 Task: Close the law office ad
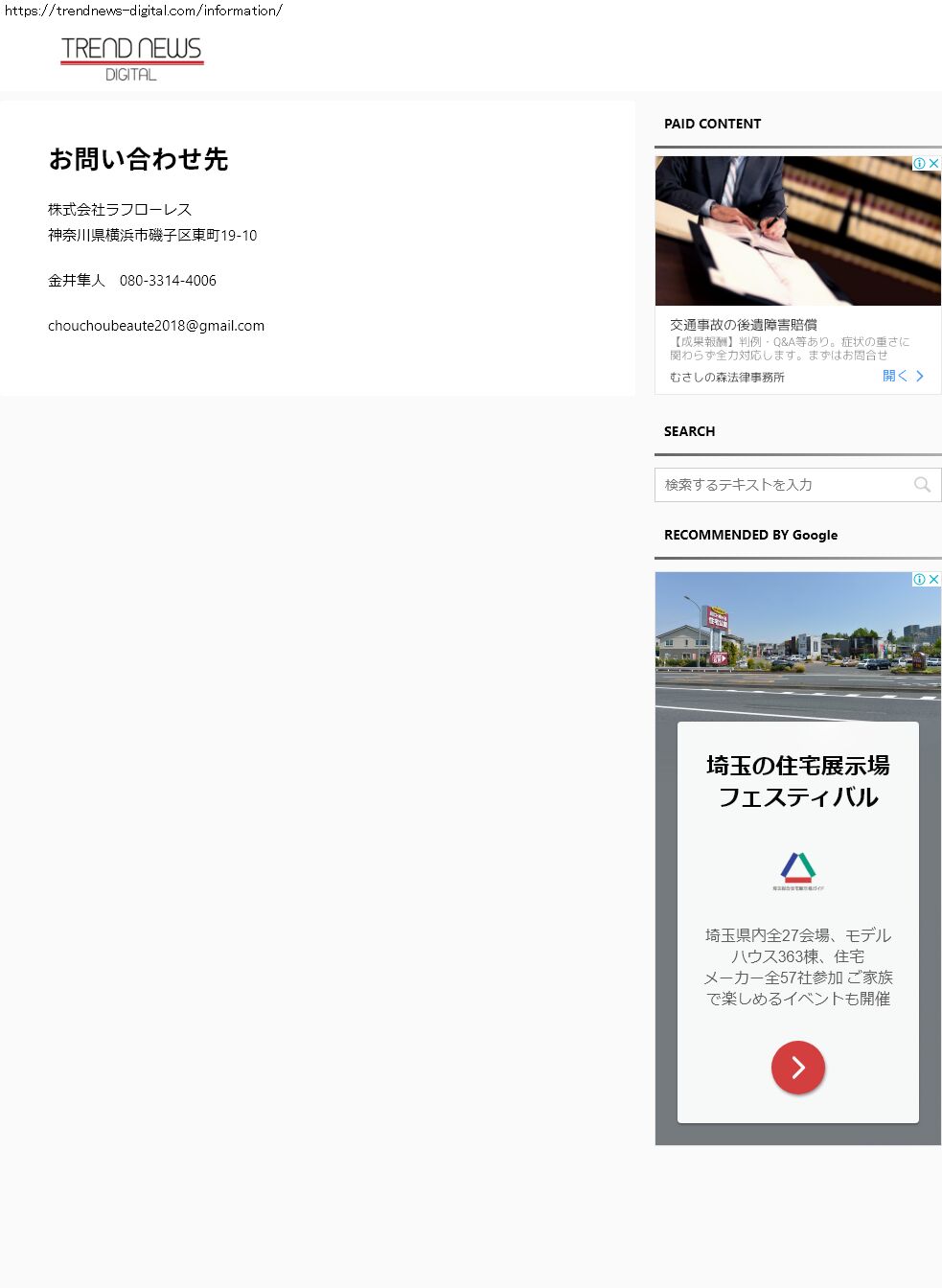pos(934,164)
